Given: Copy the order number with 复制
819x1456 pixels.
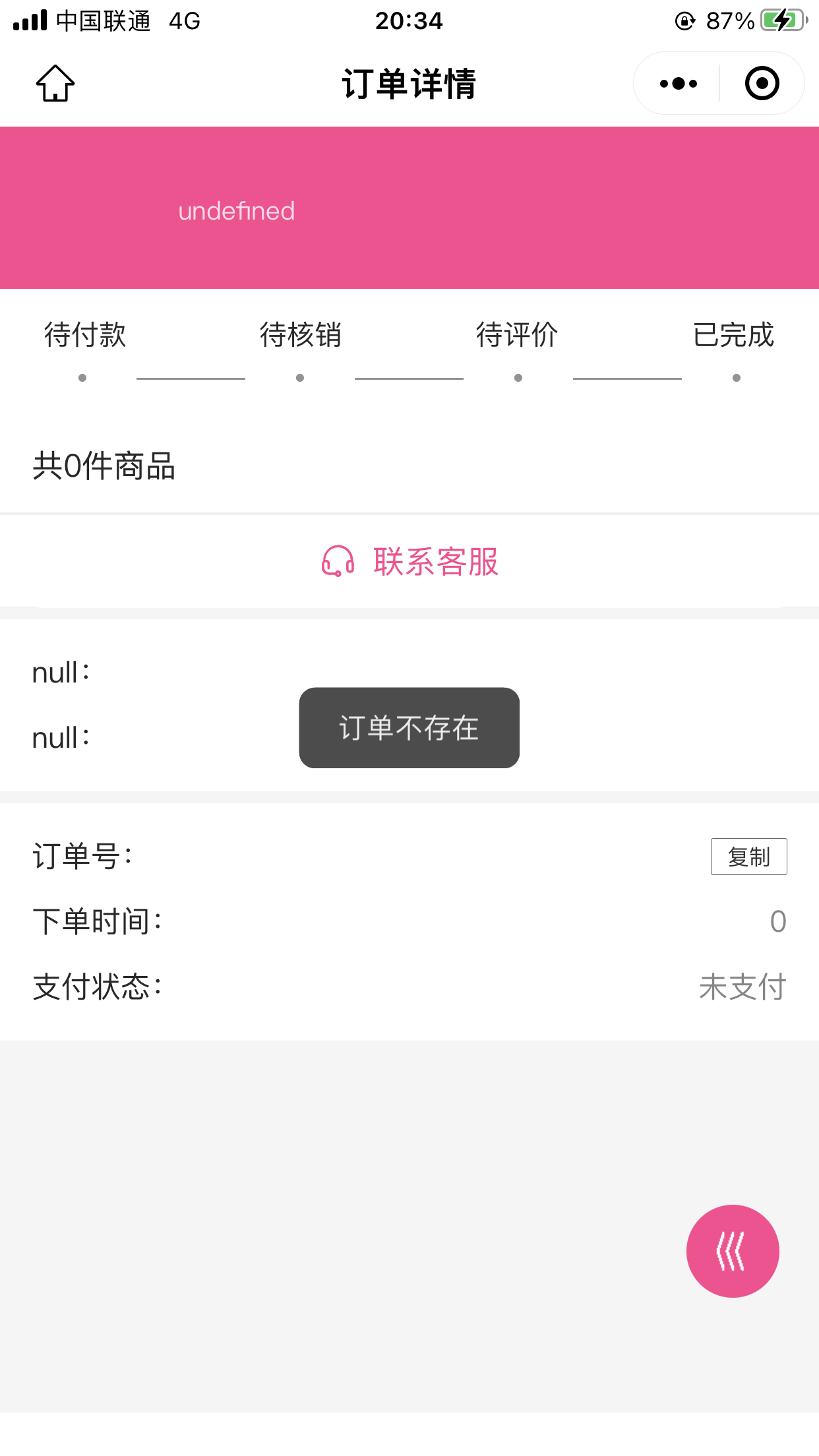Looking at the screenshot, I should pos(748,857).
